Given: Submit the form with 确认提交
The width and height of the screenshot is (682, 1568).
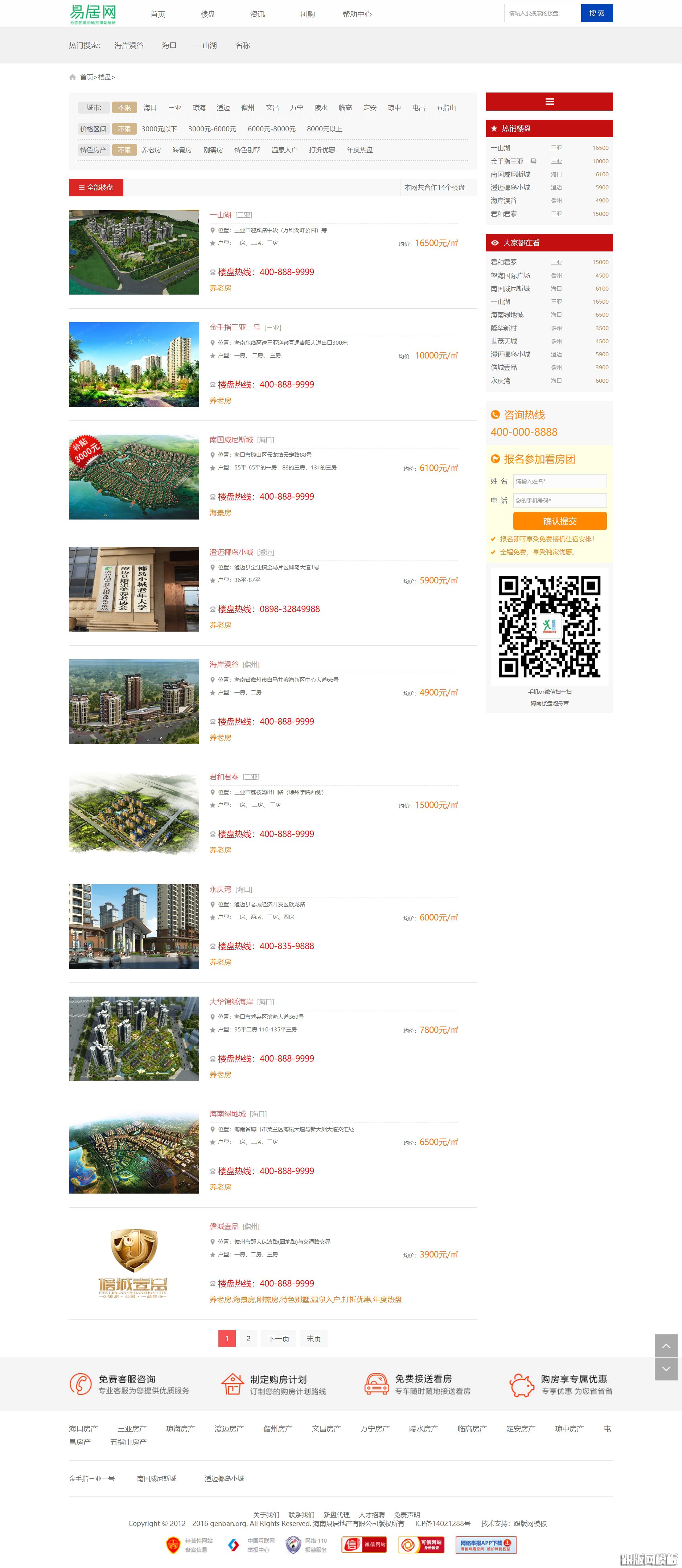Looking at the screenshot, I should [x=559, y=521].
